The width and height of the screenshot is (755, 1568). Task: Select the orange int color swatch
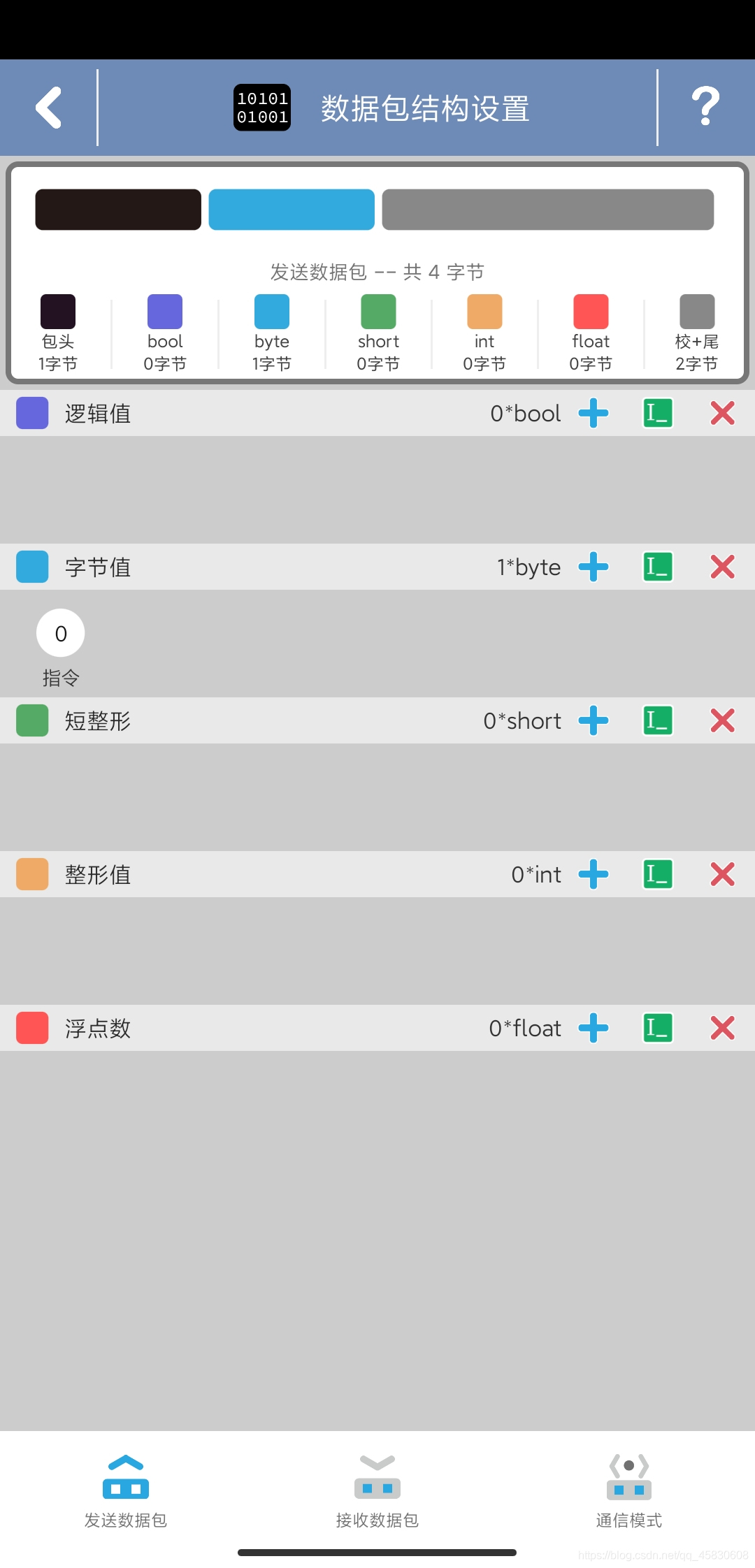pyautogui.click(x=483, y=312)
